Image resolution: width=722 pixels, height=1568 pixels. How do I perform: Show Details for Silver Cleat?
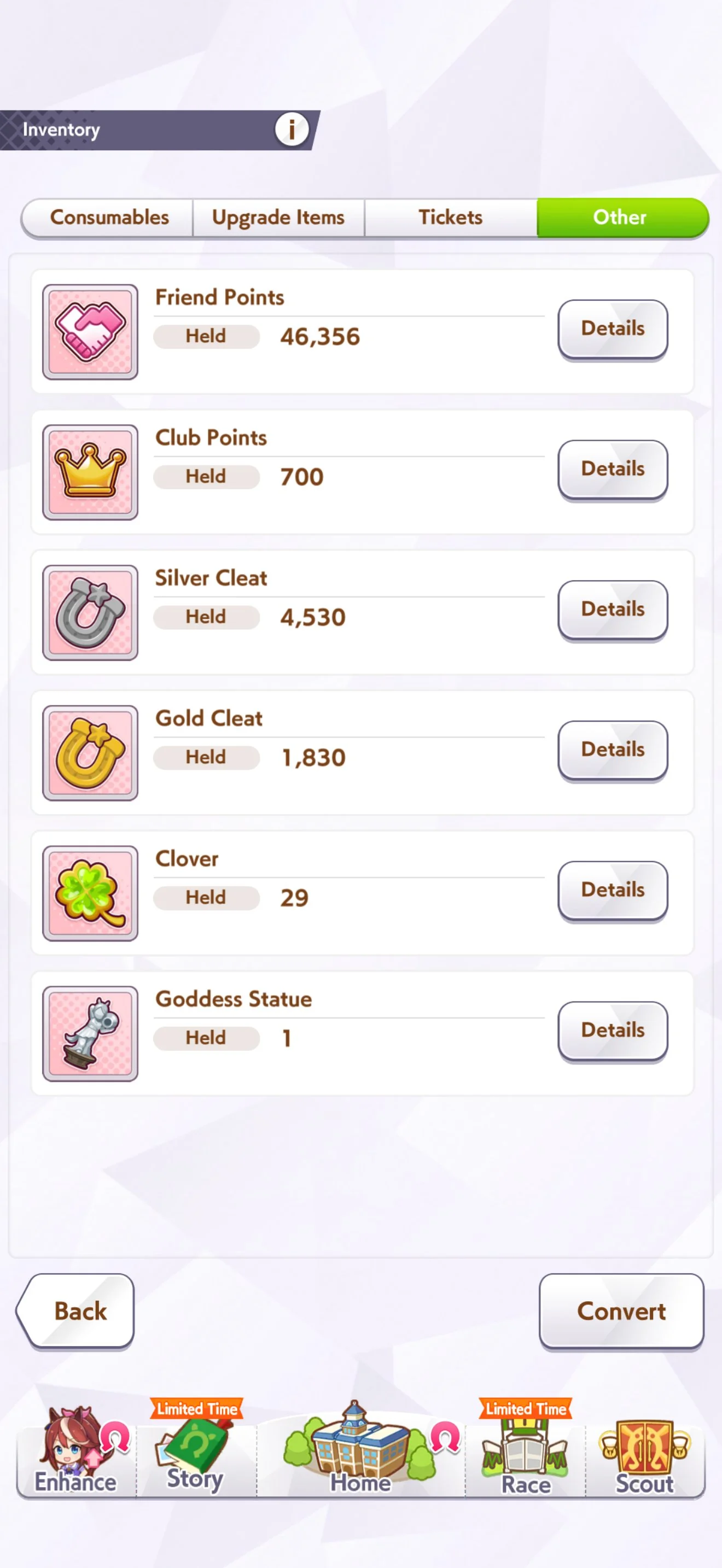612,609
